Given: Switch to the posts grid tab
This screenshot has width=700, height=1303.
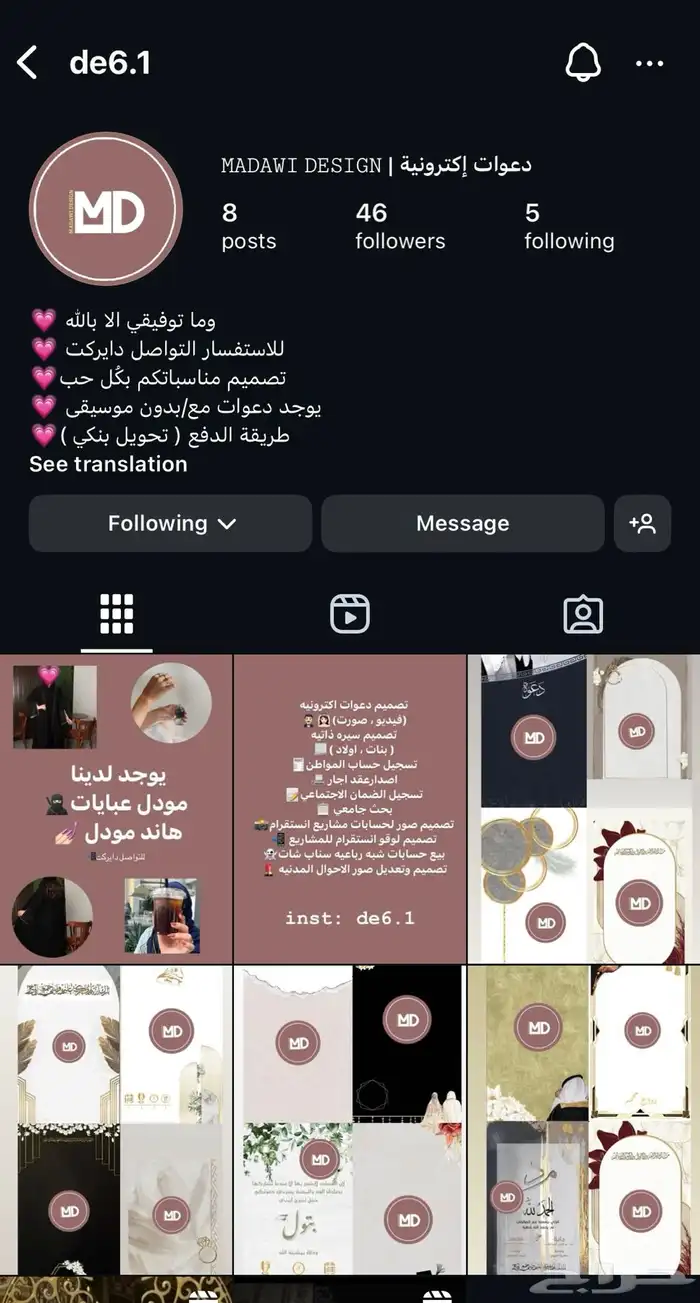Looking at the screenshot, I should coord(117,614).
